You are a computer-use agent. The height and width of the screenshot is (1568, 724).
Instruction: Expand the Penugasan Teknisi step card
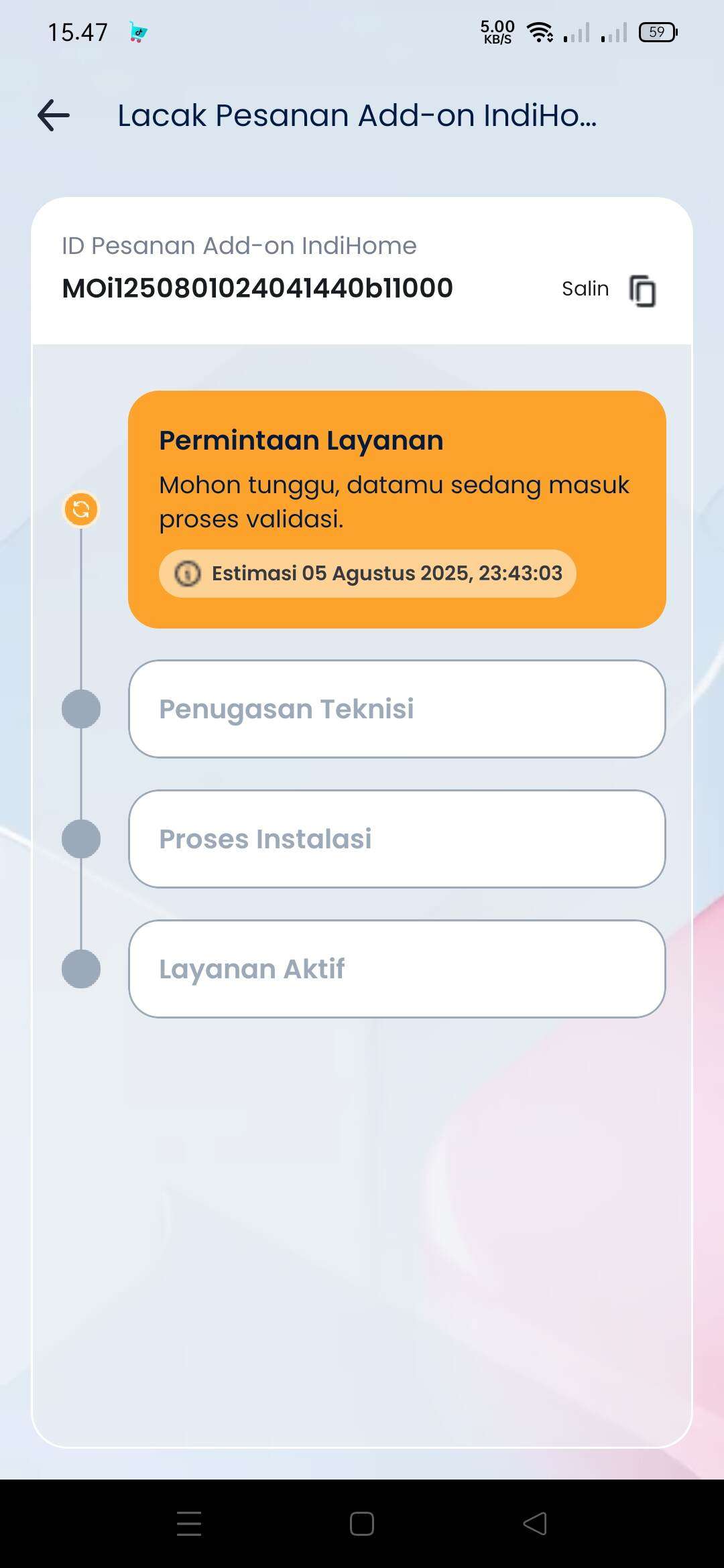[398, 708]
